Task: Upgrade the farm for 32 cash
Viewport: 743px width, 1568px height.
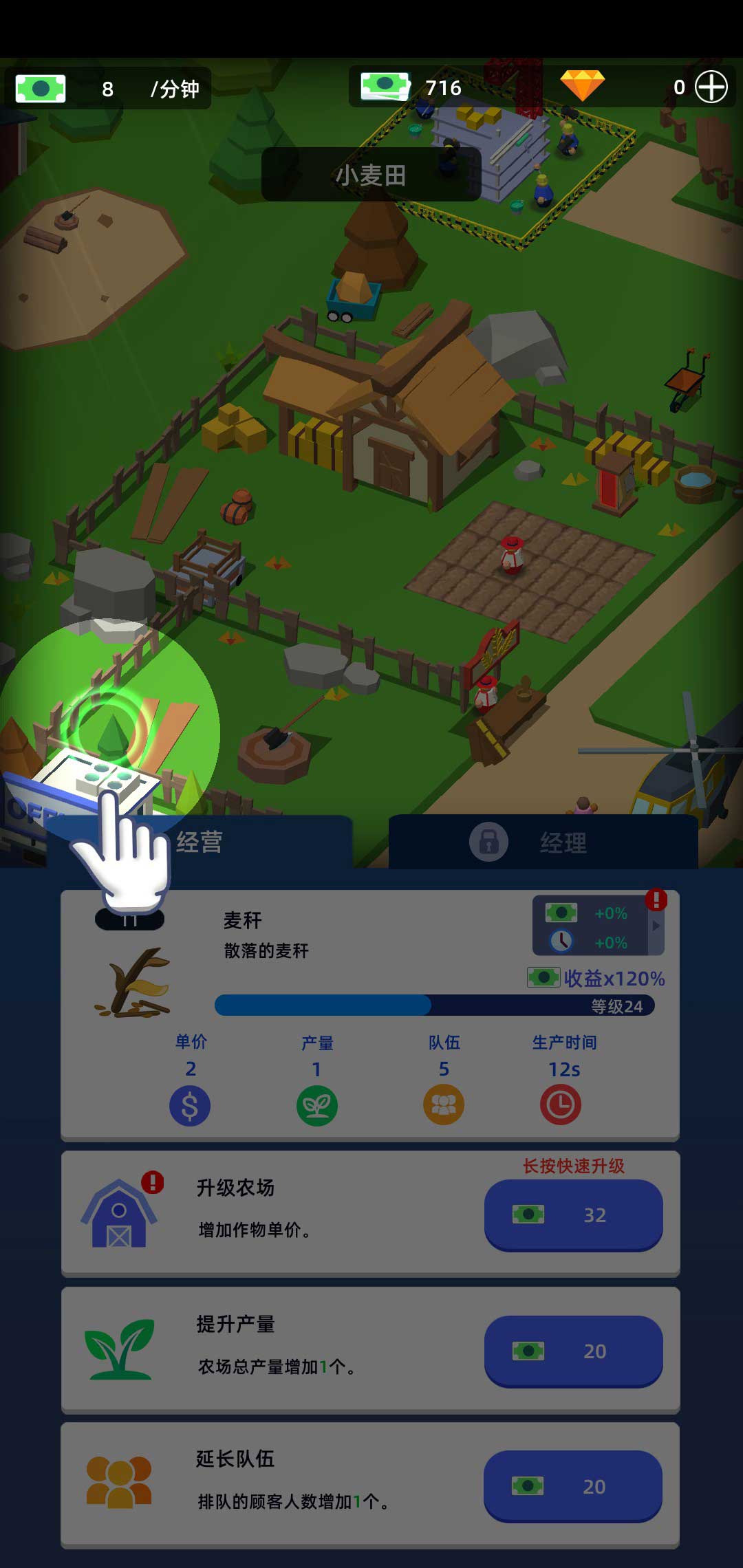Action: click(573, 1215)
